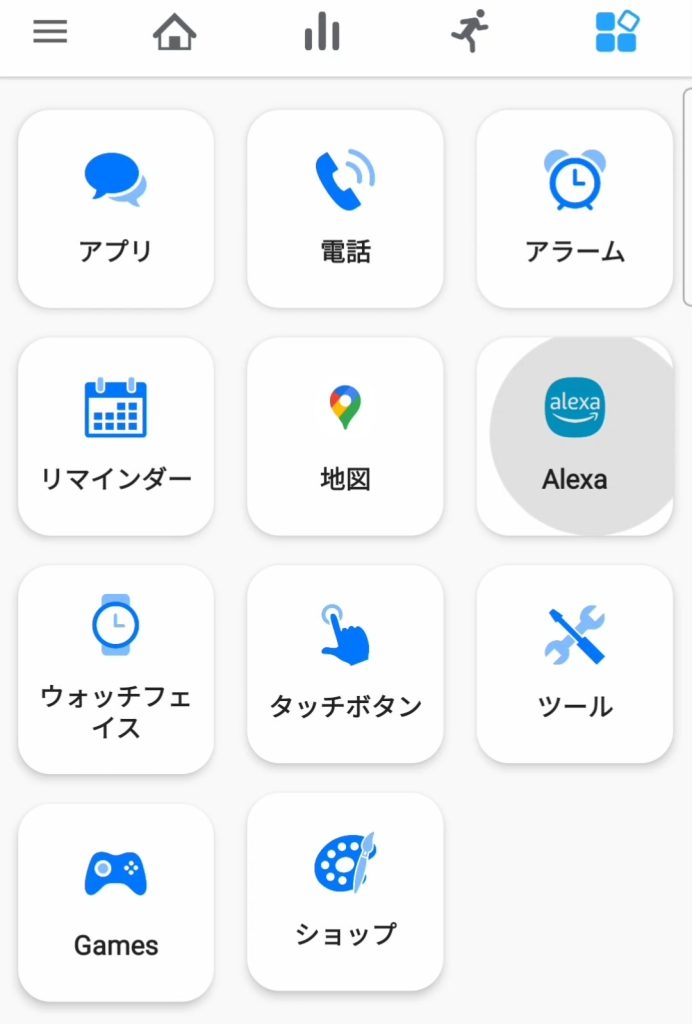Open the リマインダー reminder tile
The width and height of the screenshot is (692, 1024).
click(116, 436)
